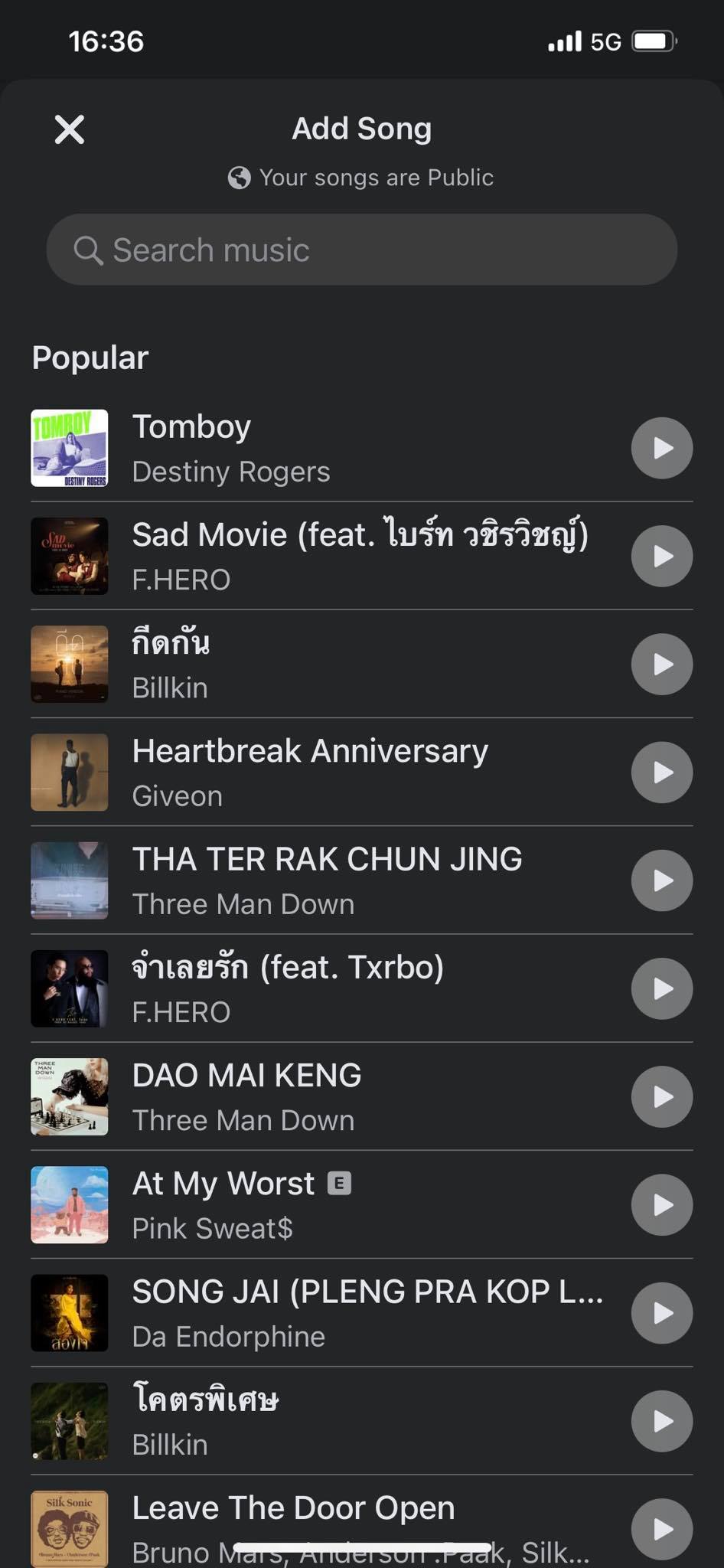This screenshot has height=1568, width=724.
Task: Play preview of DAO MAI KENG
Action: [661, 1096]
